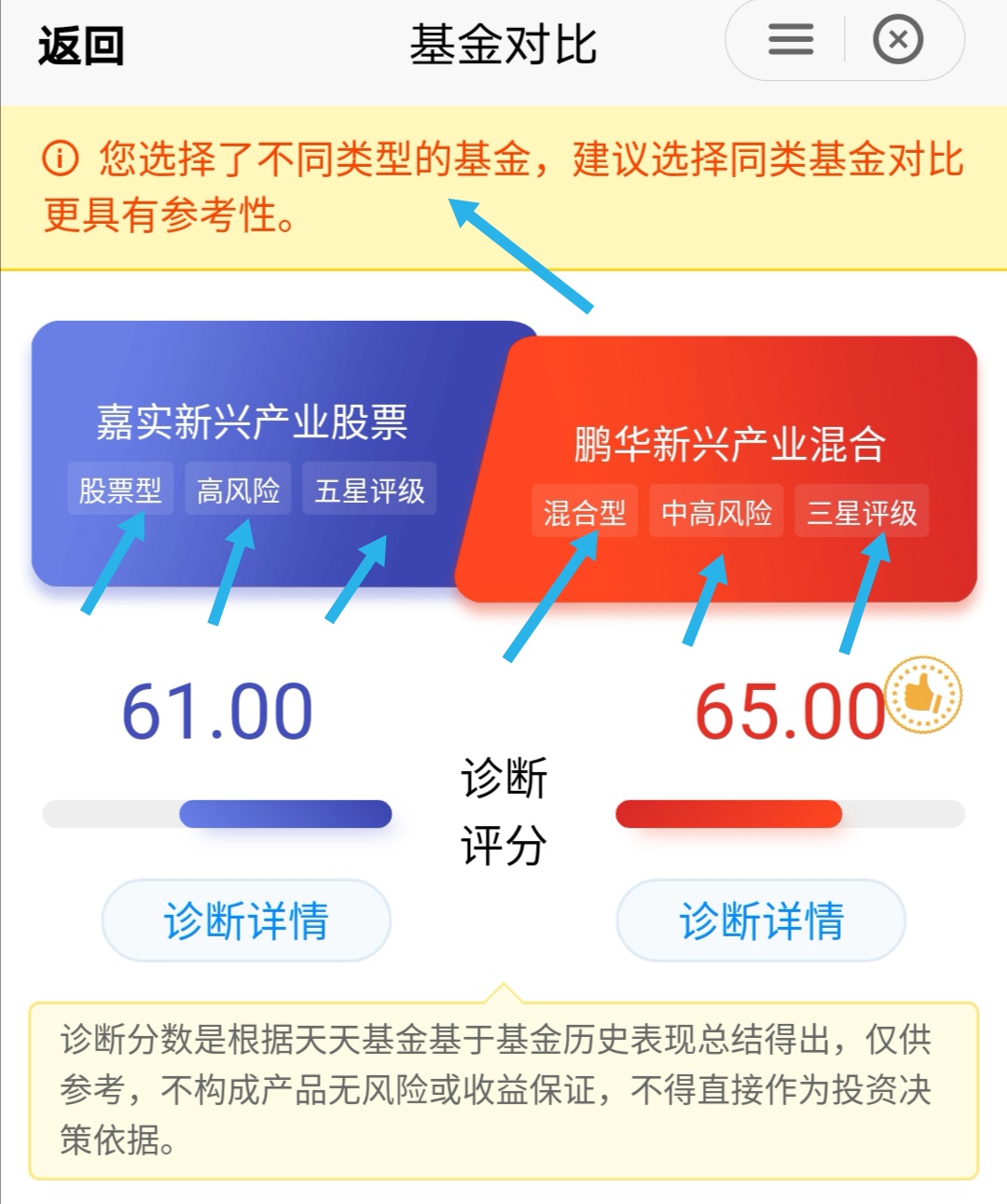This screenshot has height=1204, width=1007.
Task: Toggle the 中高风险 tag on the red card
Action: pos(715,511)
